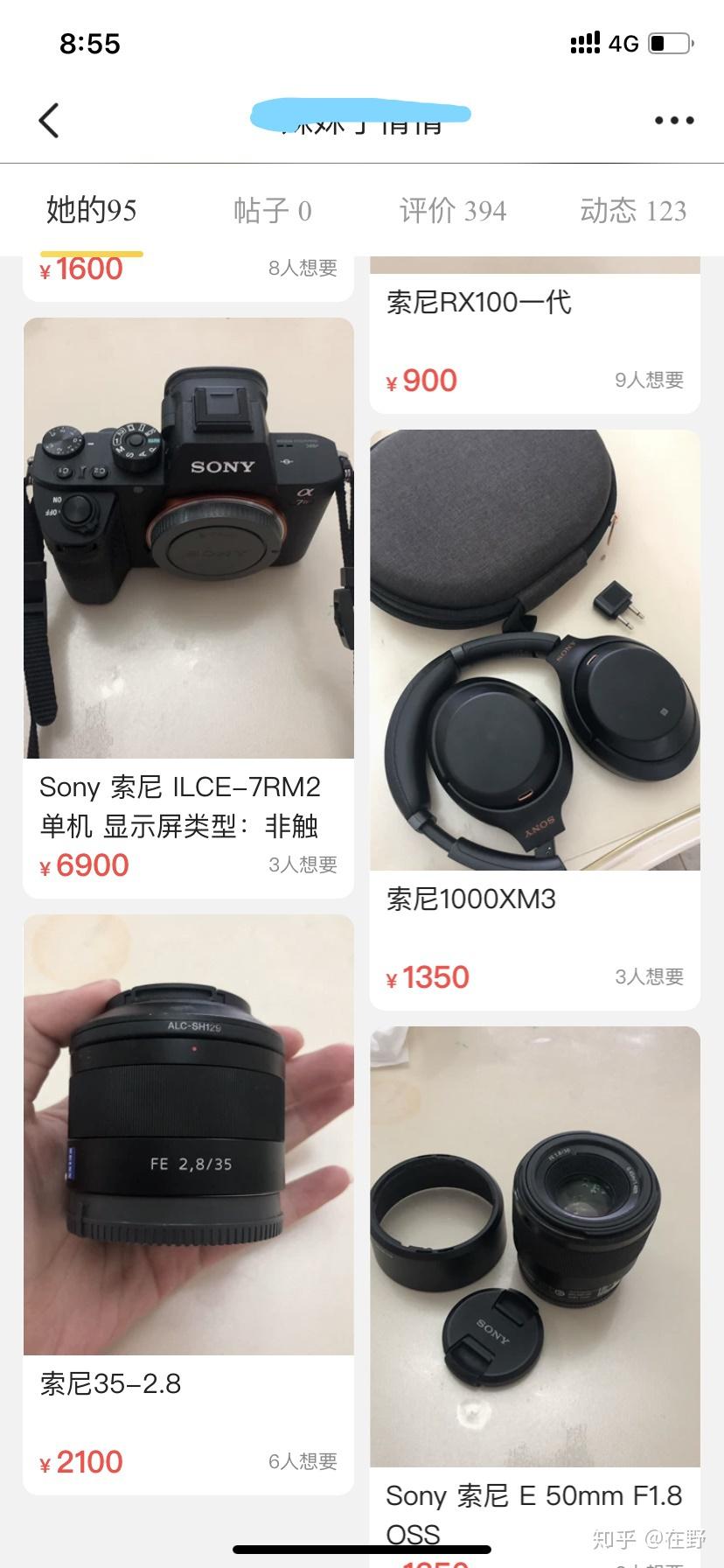Tap the ¥6900 price label
724x1568 pixels.
click(83, 864)
